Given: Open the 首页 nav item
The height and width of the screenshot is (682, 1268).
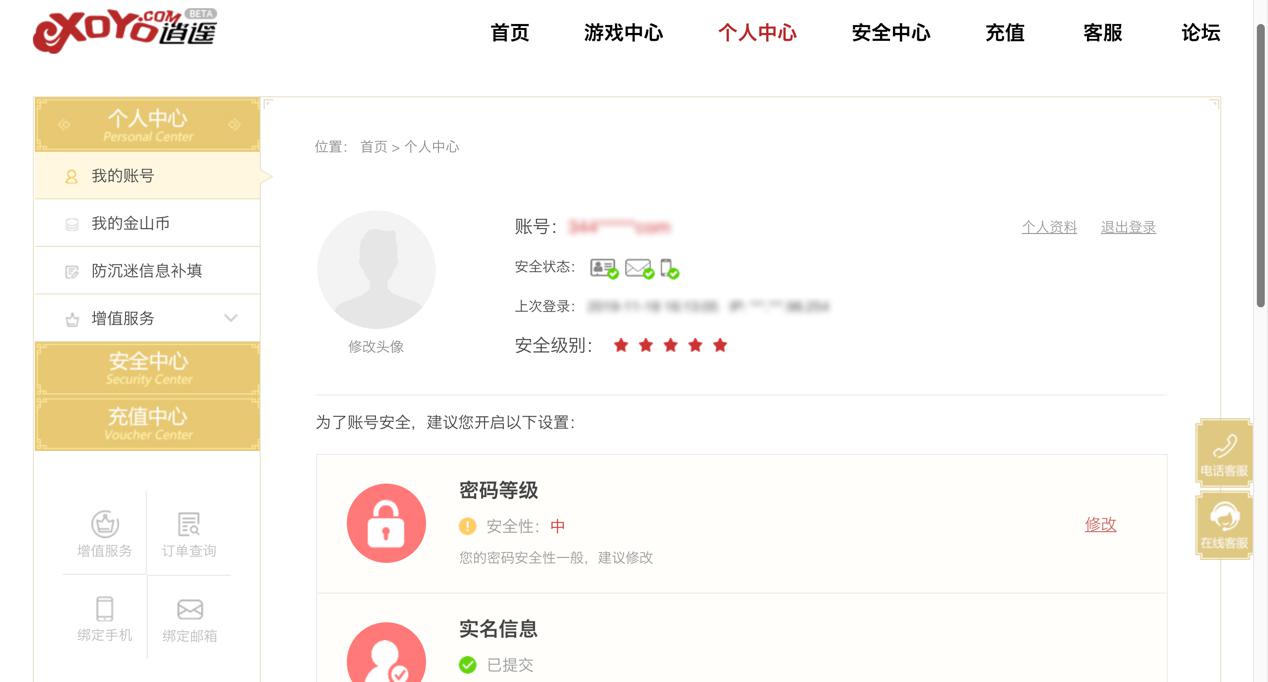Looking at the screenshot, I should [x=509, y=33].
